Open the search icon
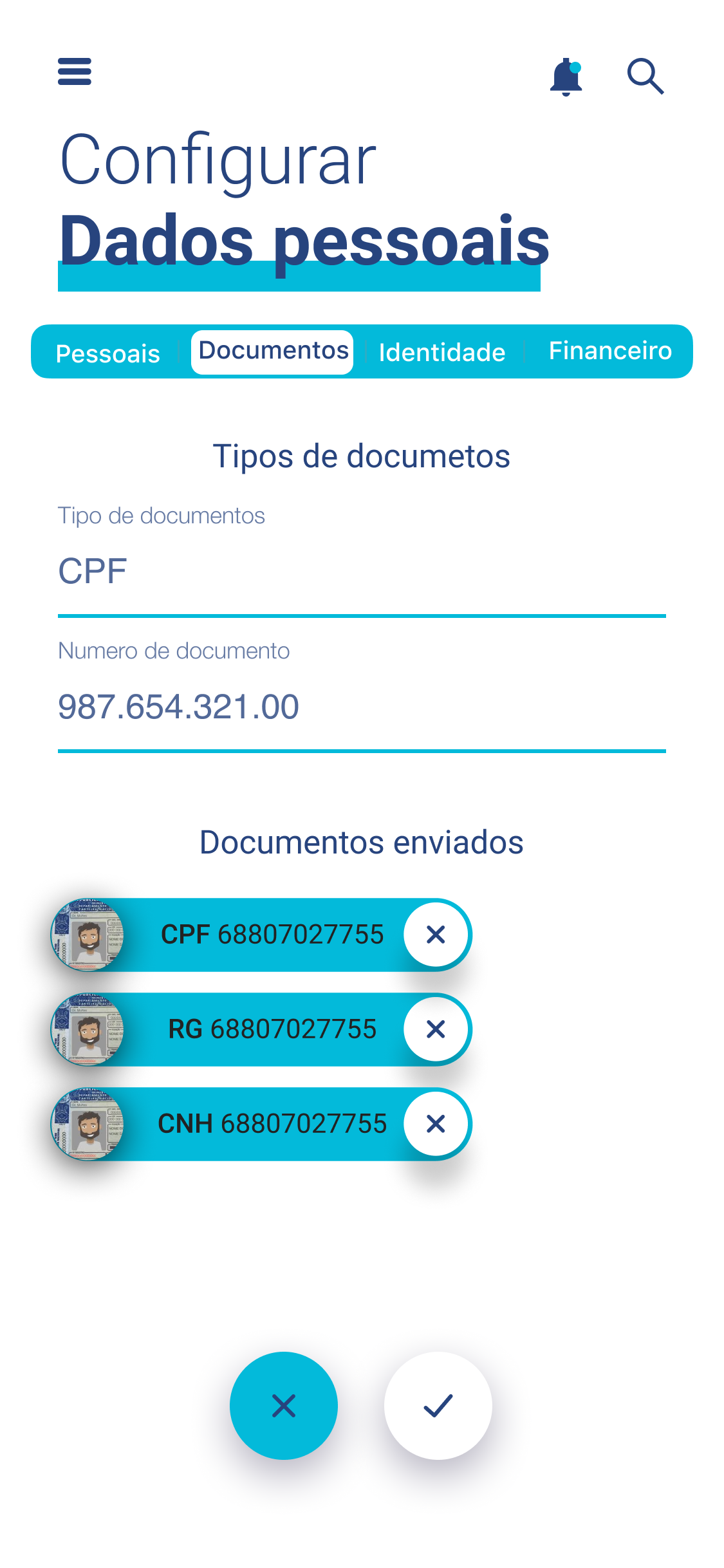Image resolution: width=724 pixels, height=1568 pixels. tap(645, 77)
